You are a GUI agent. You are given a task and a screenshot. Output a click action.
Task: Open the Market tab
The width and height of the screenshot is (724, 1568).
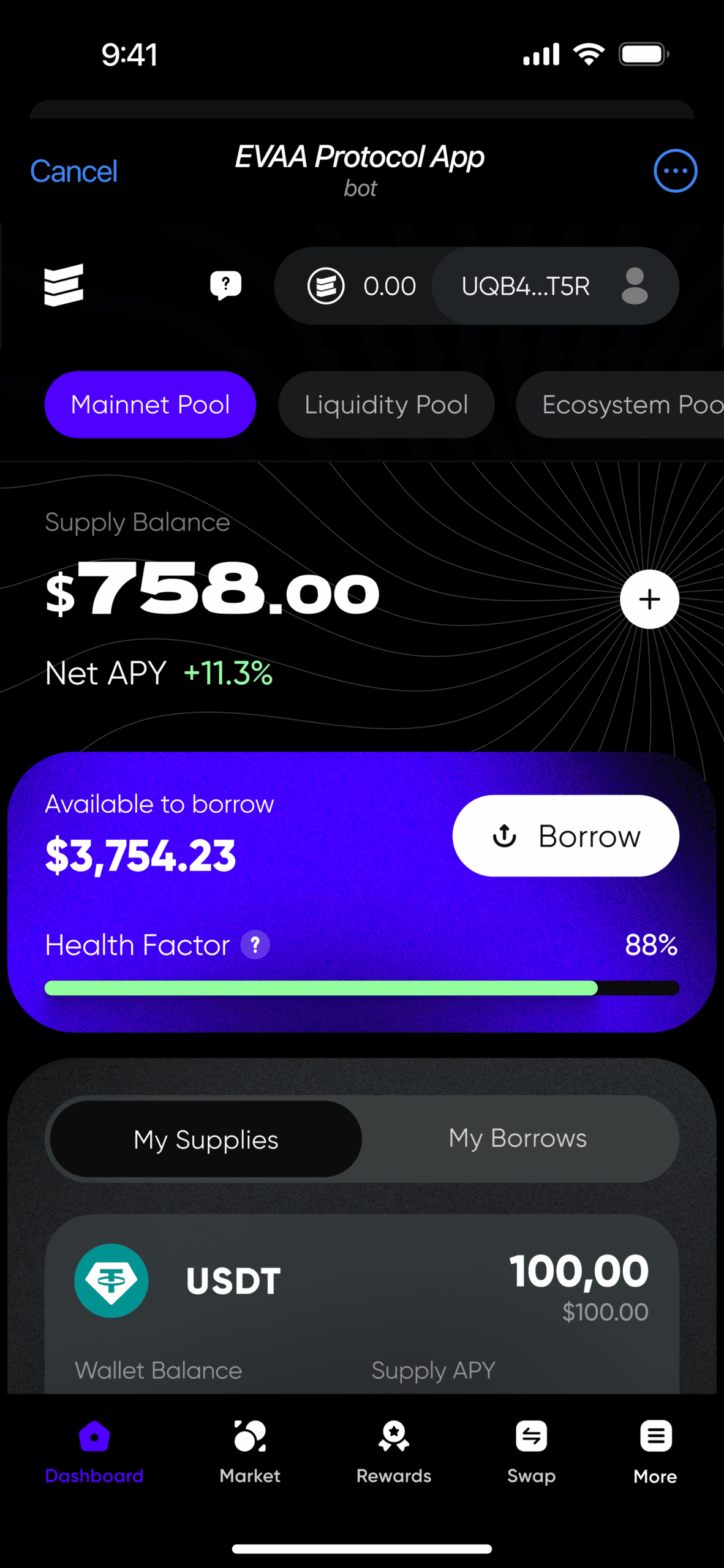[250, 1452]
